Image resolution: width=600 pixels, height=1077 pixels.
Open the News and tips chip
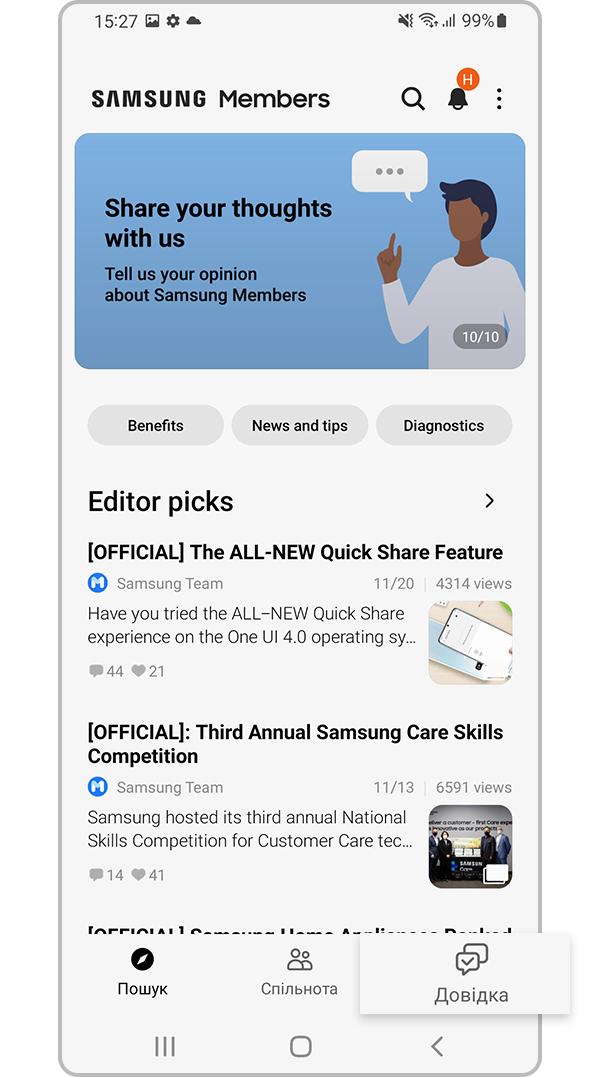300,425
